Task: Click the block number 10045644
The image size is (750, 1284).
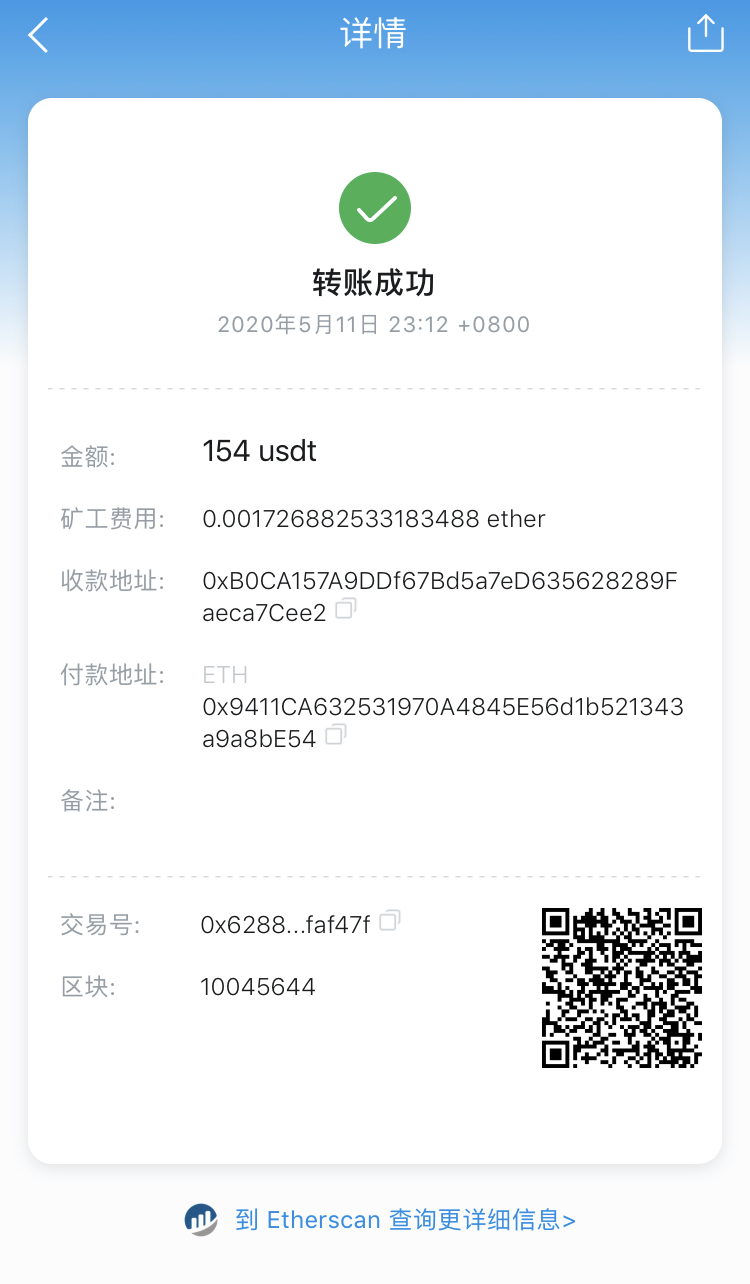Action: click(x=258, y=986)
